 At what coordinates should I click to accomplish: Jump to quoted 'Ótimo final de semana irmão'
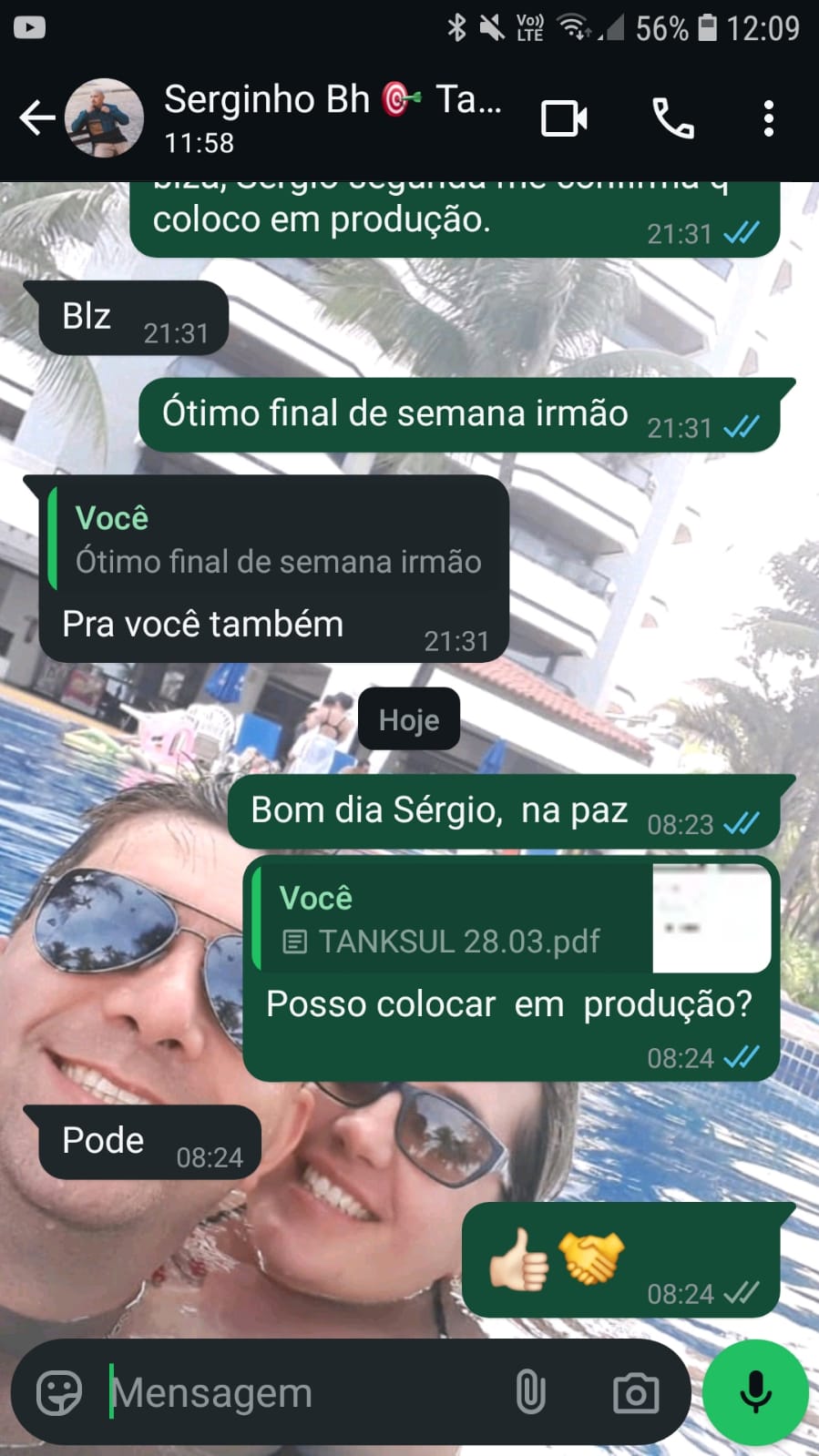pyautogui.click(x=273, y=541)
